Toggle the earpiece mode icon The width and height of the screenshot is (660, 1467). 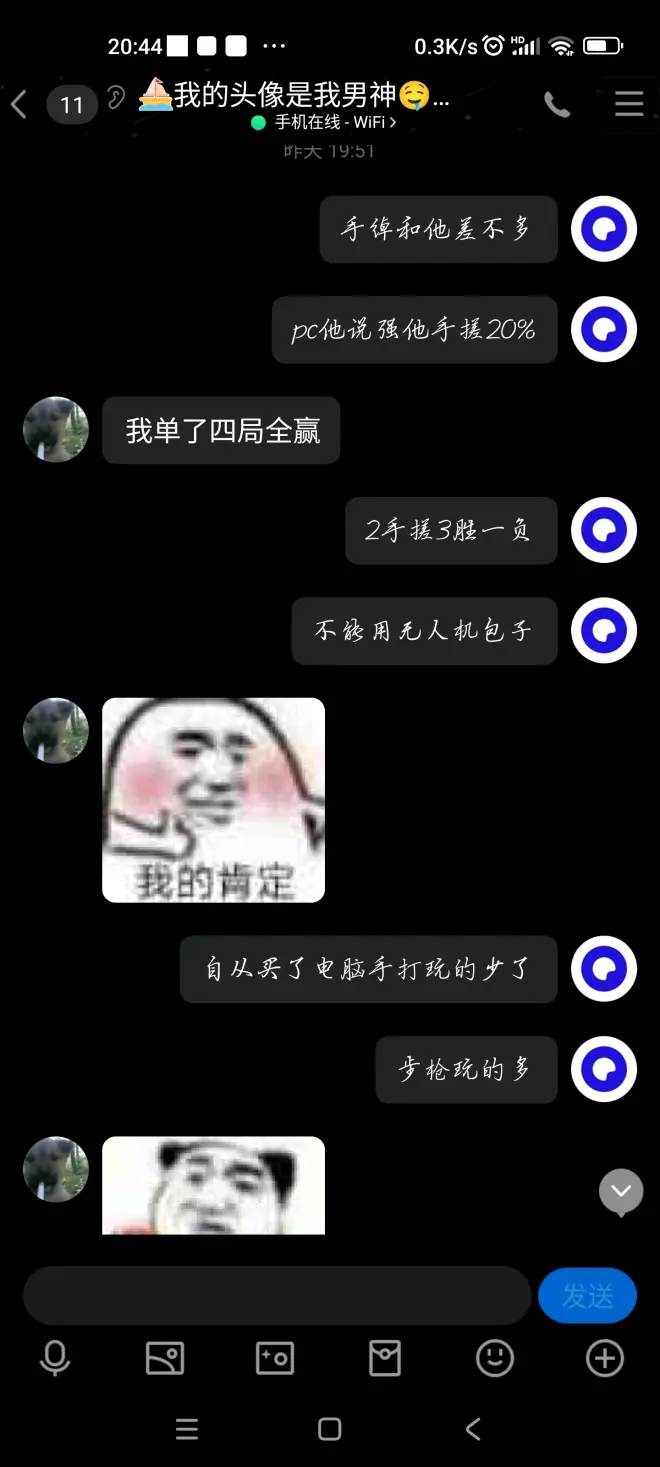(116, 98)
